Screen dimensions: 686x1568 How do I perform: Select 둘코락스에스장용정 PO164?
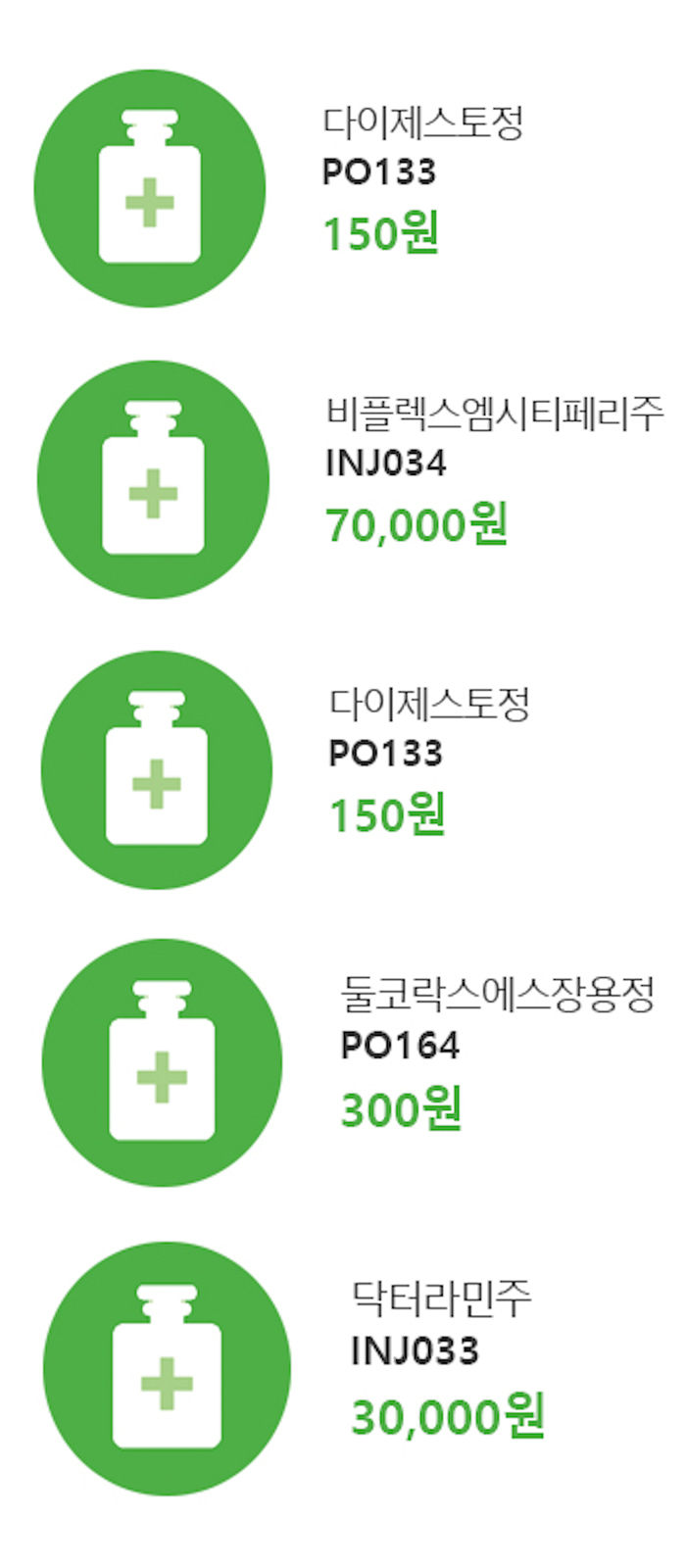click(x=496, y=995)
